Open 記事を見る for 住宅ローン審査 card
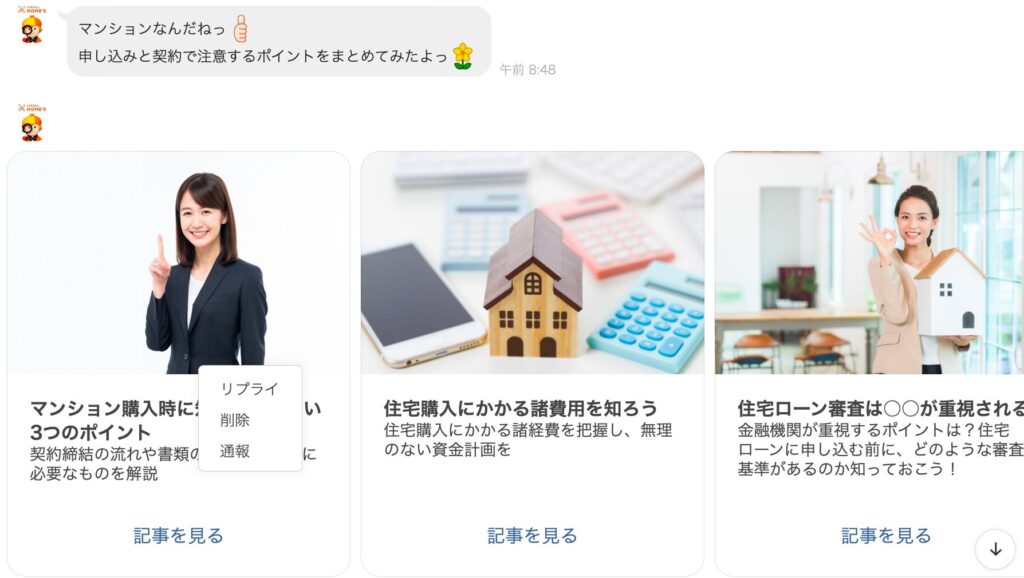The image size is (1024, 578). (886, 536)
